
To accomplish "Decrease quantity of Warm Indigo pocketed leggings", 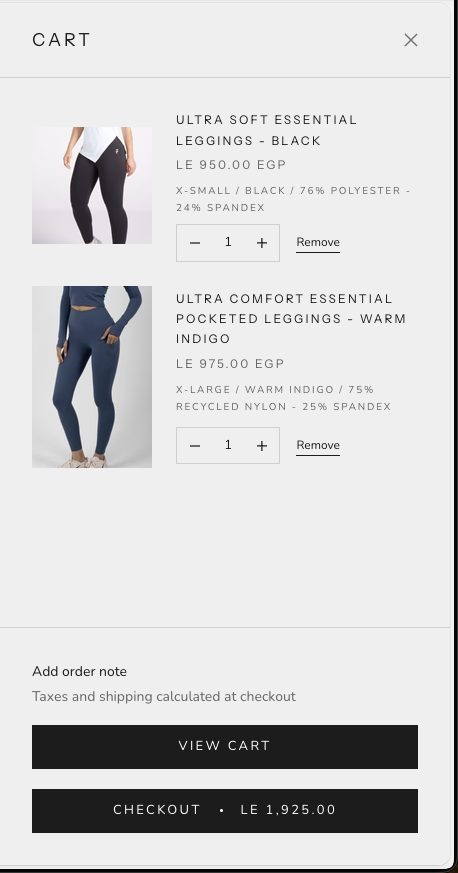I will [x=194, y=445].
